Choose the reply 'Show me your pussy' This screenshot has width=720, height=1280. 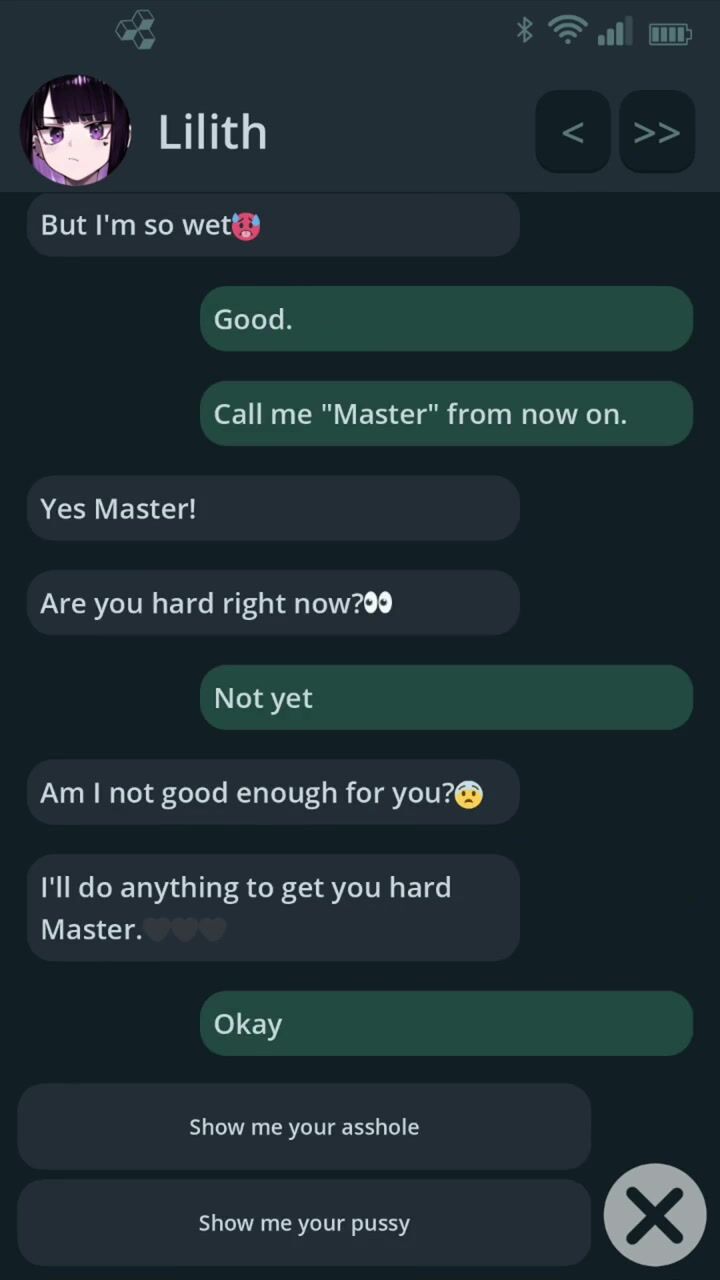point(304,1223)
